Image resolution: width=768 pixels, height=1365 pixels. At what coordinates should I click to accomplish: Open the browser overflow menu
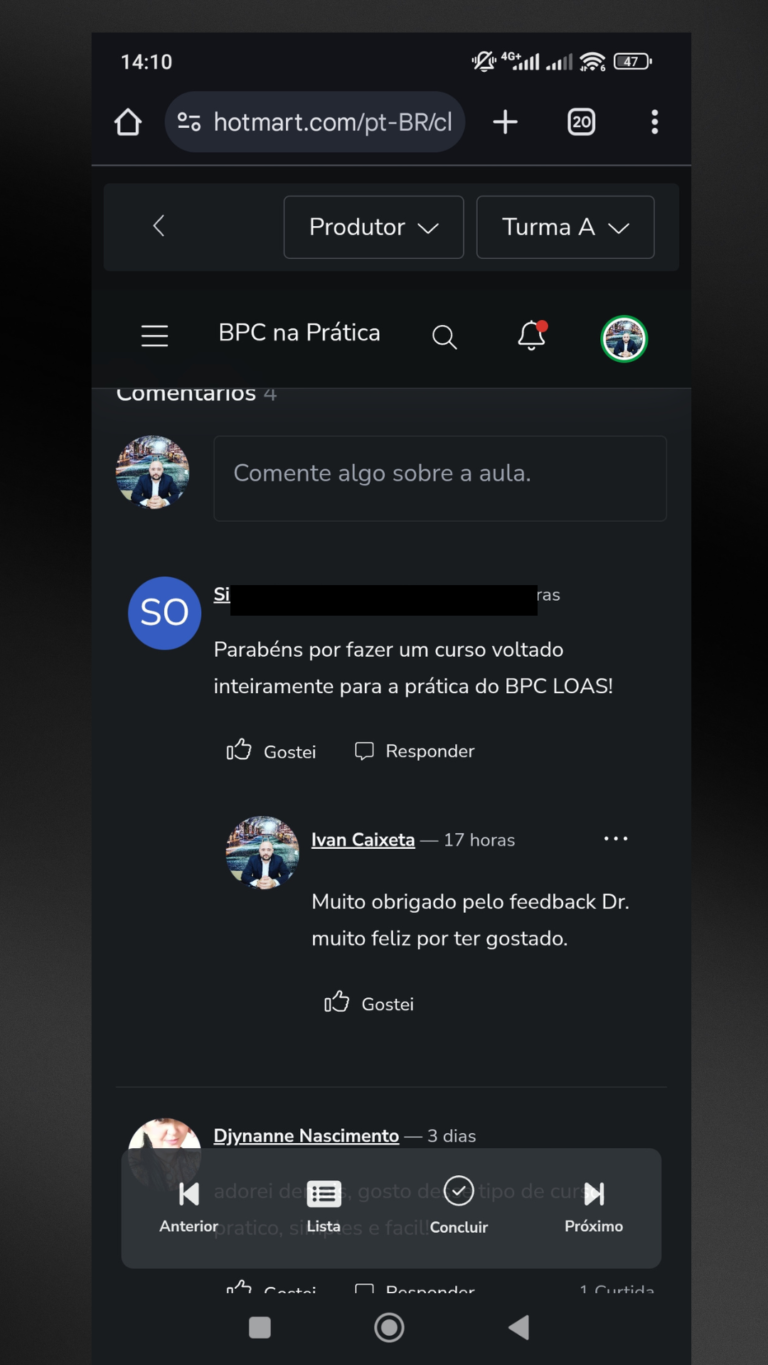654,123
